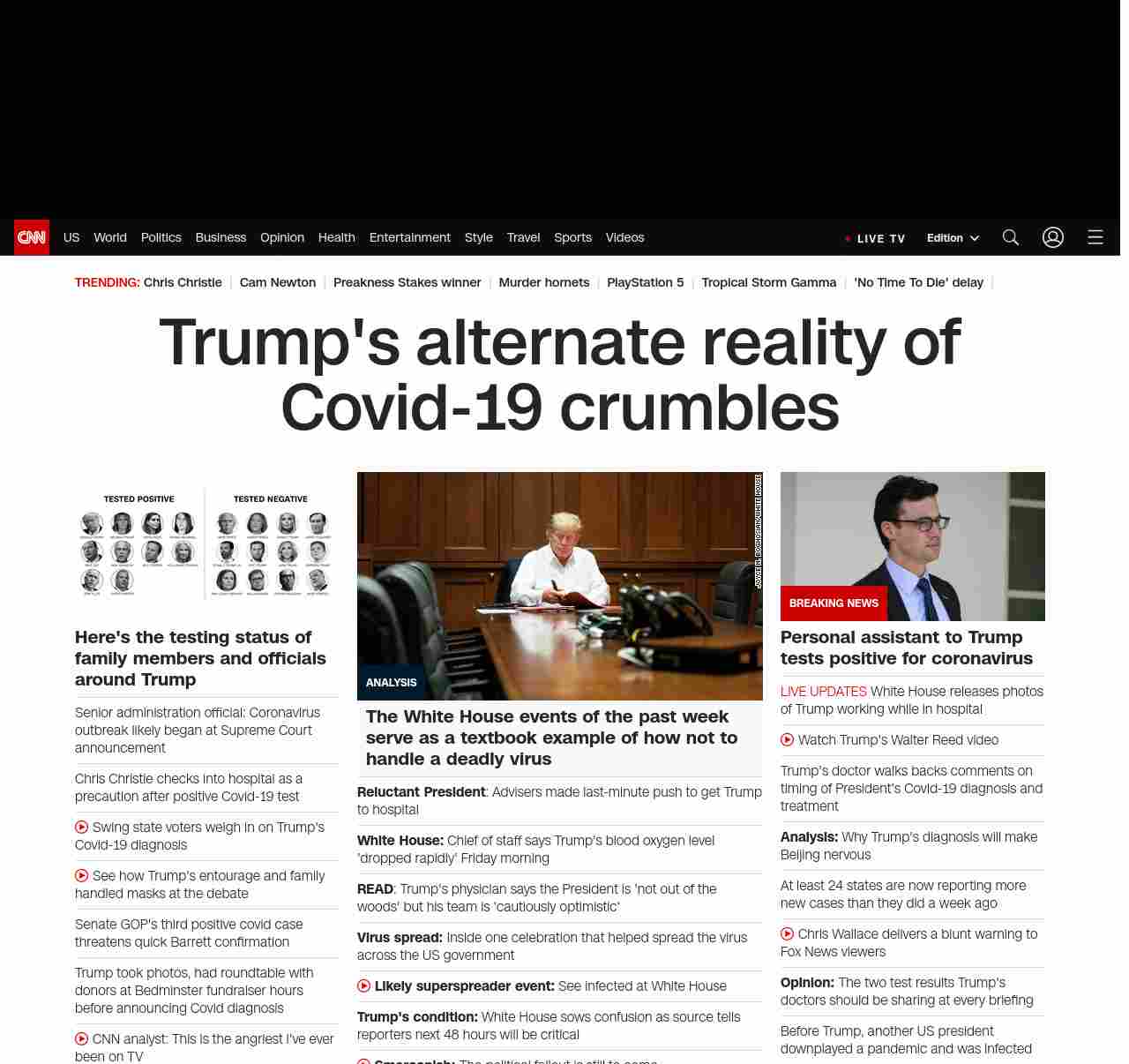Open Likely superspreader event video link
Screen dimensions: 1129x1064
pos(550,986)
